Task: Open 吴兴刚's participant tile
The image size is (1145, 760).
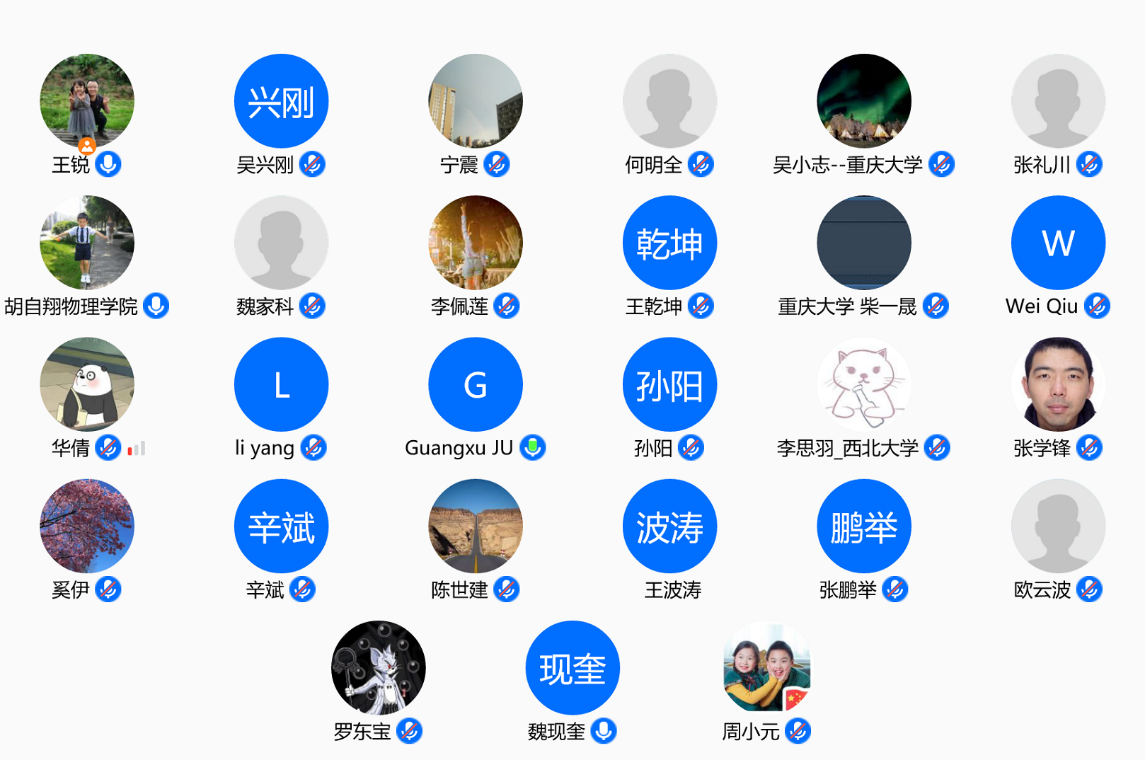Action: coord(281,101)
